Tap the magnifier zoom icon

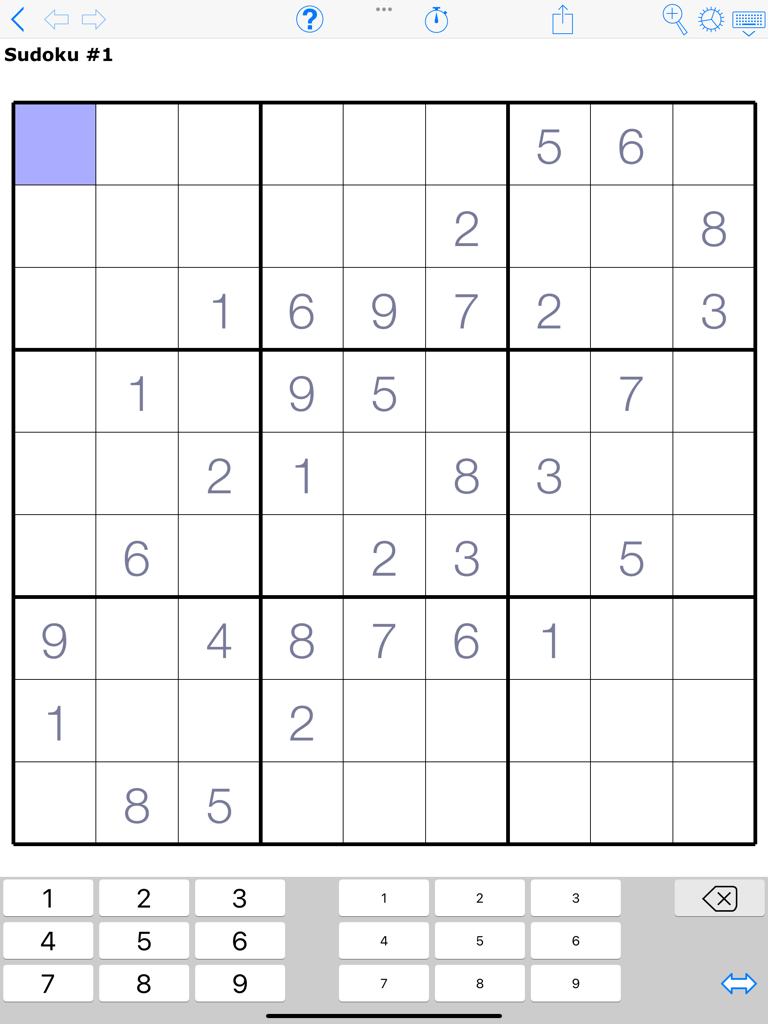point(675,19)
